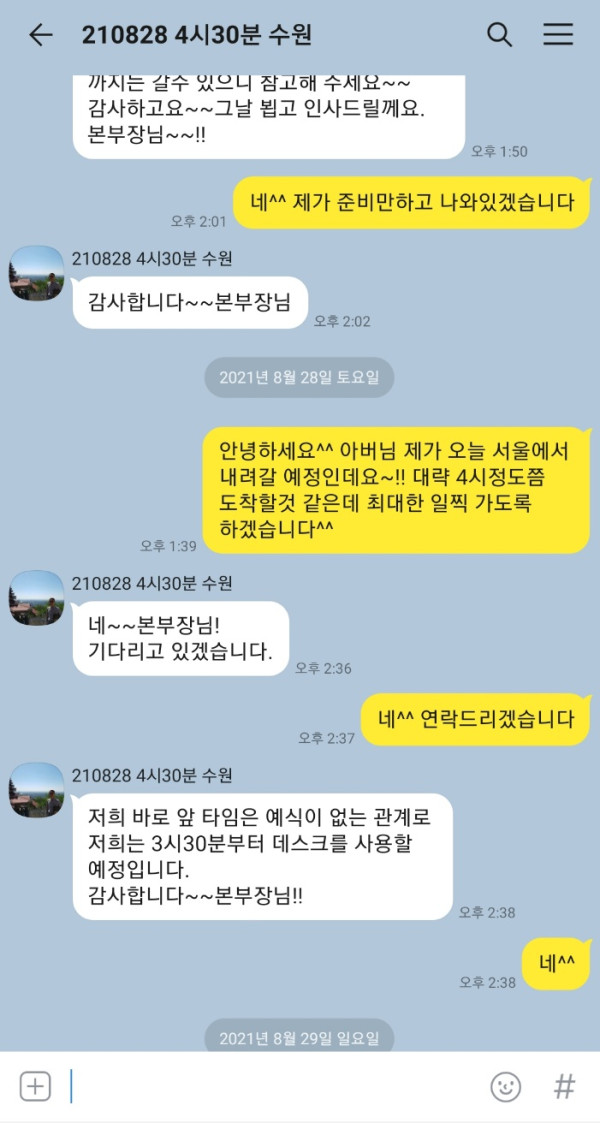Focus the message input field
The width and height of the screenshot is (600, 1123).
click(270, 1086)
